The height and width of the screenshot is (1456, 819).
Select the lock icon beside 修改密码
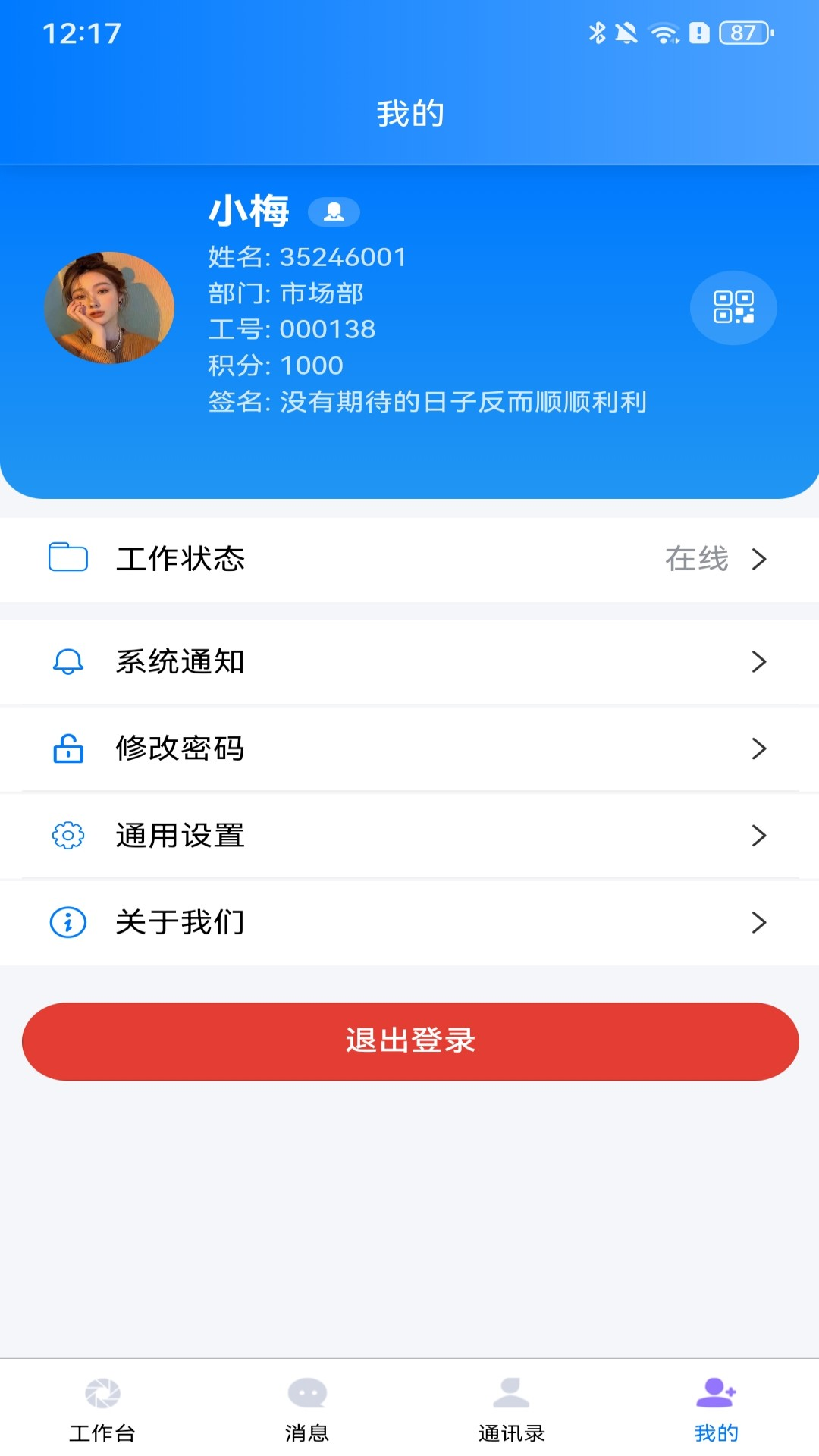click(x=67, y=749)
